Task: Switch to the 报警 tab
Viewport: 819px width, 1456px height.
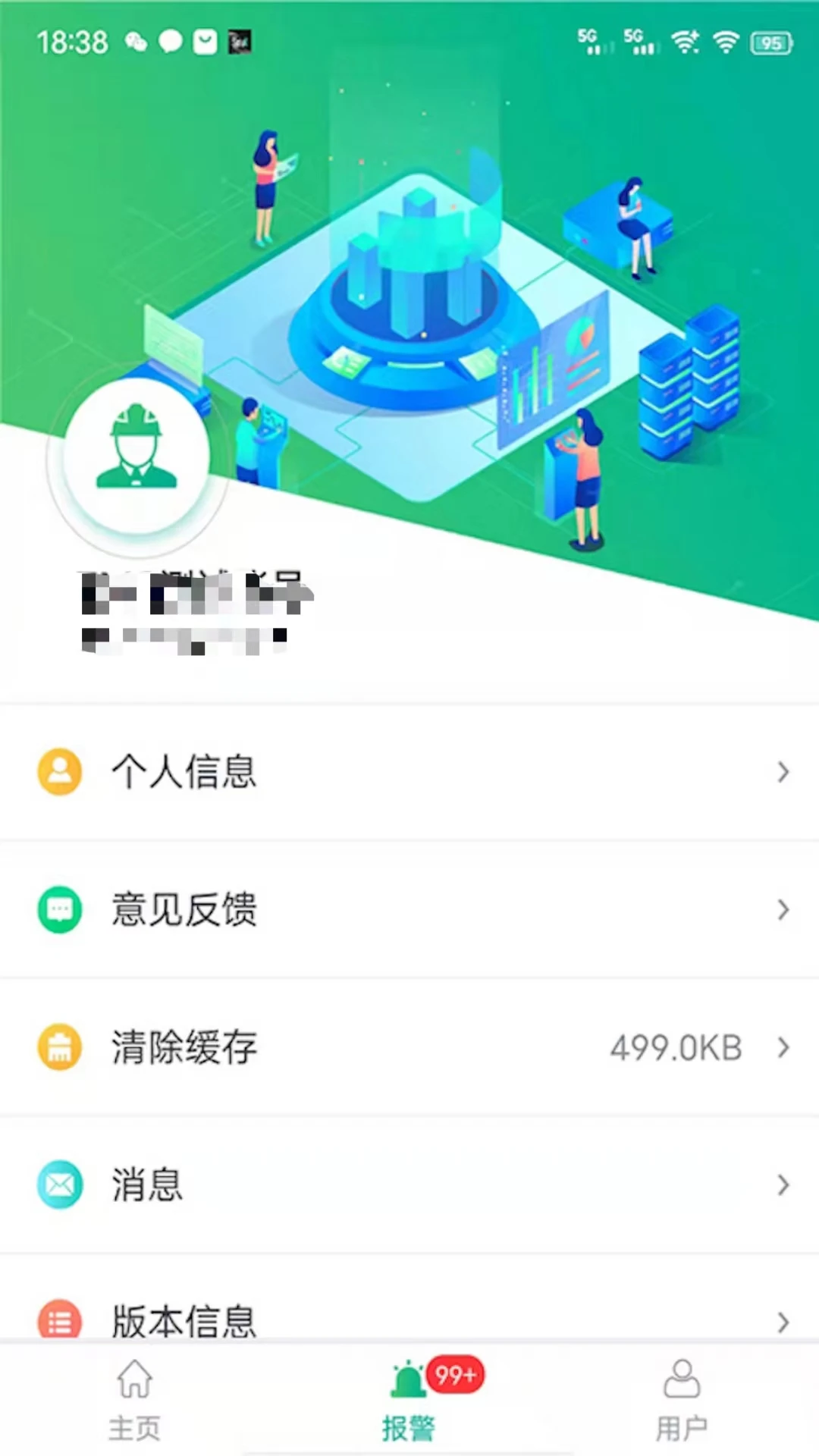Action: [x=408, y=1403]
